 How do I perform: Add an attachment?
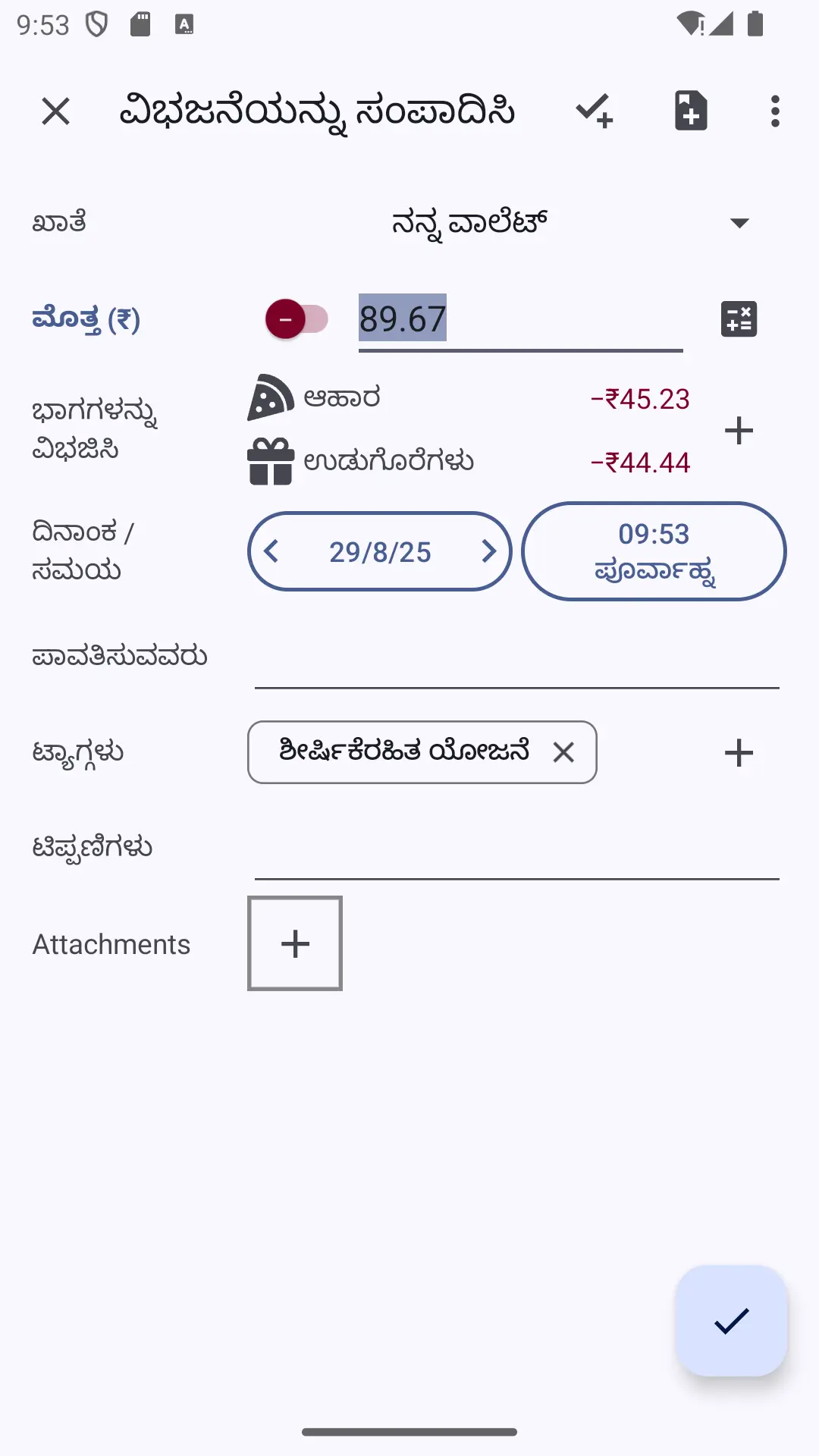pyautogui.click(x=295, y=943)
